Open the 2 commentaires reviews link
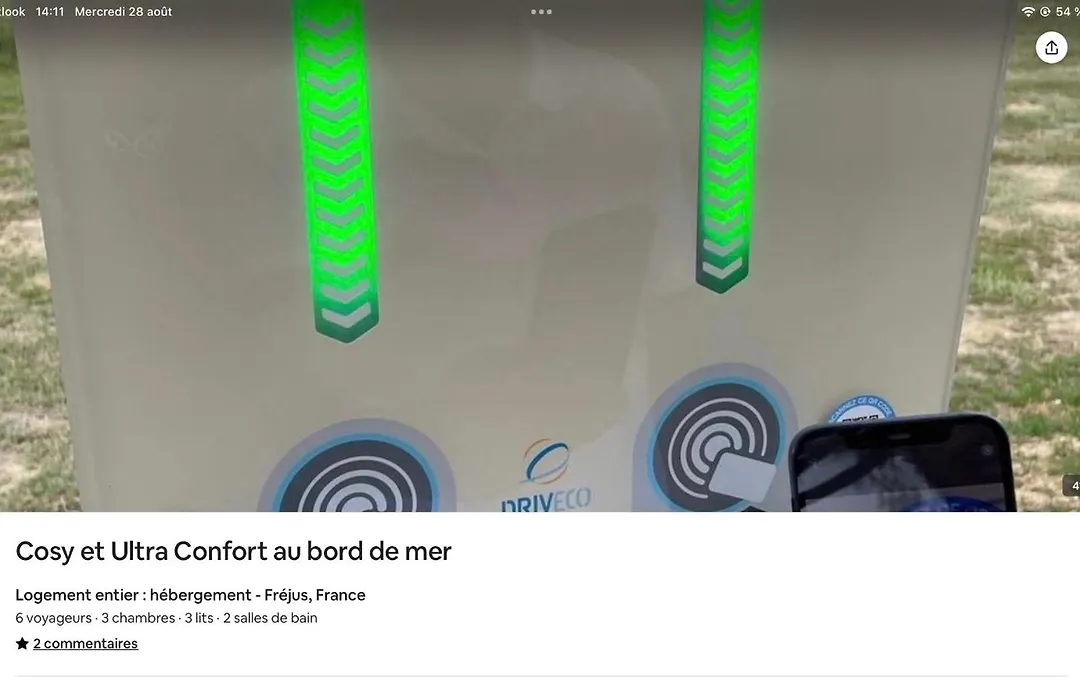Image resolution: width=1080 pixels, height=700 pixels. click(x=85, y=644)
